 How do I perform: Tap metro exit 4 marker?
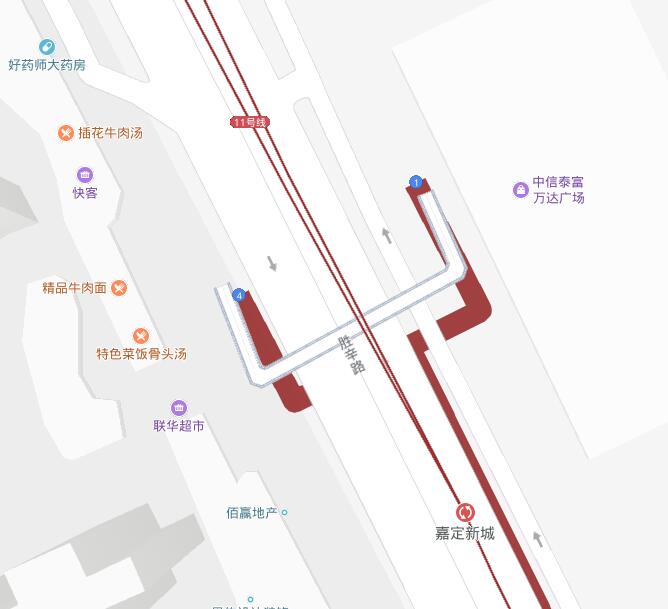[x=238, y=296]
